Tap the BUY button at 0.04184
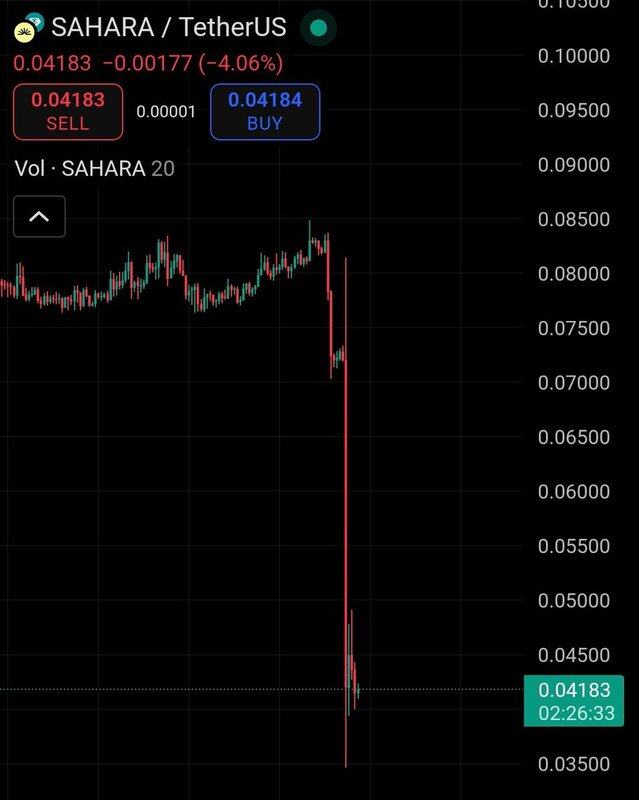This screenshot has width=639, height=800. pyautogui.click(x=264, y=112)
